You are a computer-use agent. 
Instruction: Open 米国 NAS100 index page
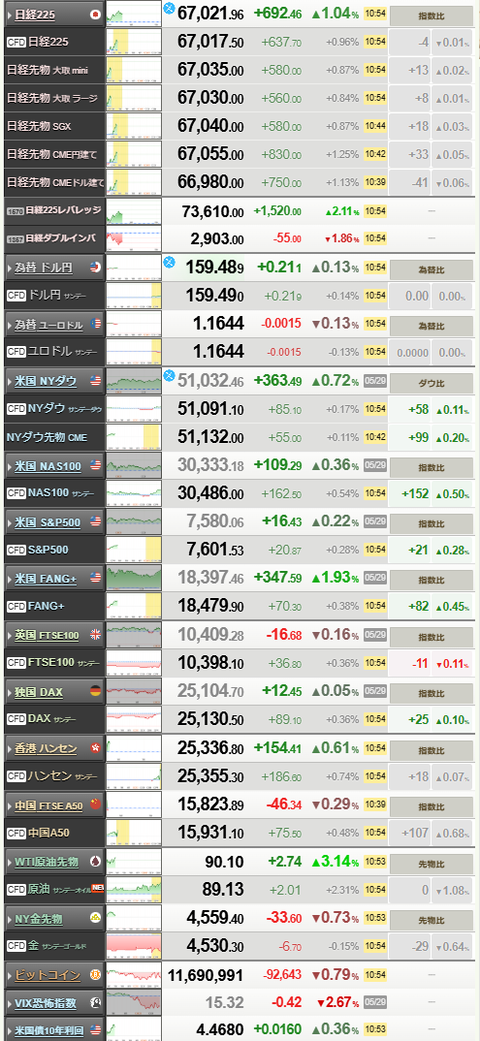(48, 466)
